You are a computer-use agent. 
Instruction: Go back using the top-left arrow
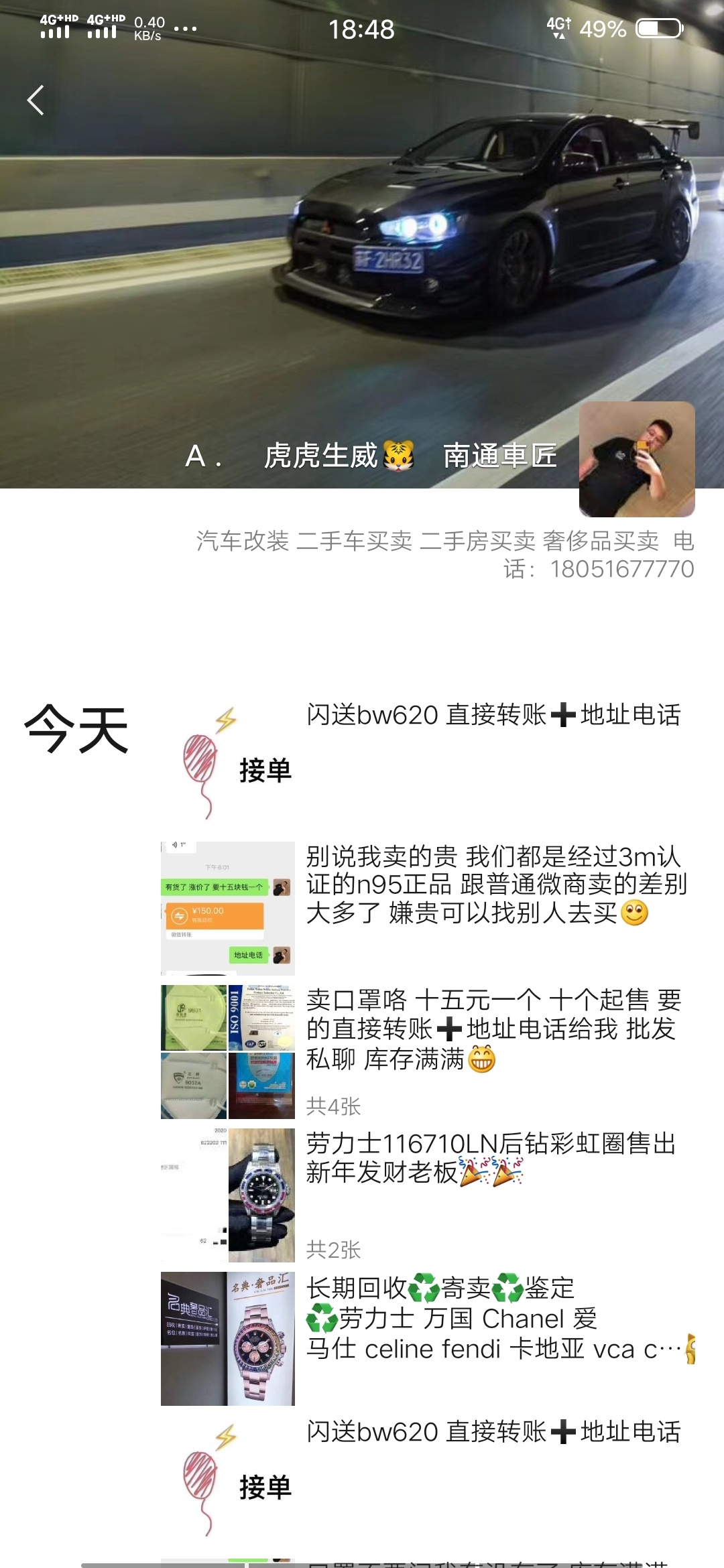pyautogui.click(x=36, y=101)
